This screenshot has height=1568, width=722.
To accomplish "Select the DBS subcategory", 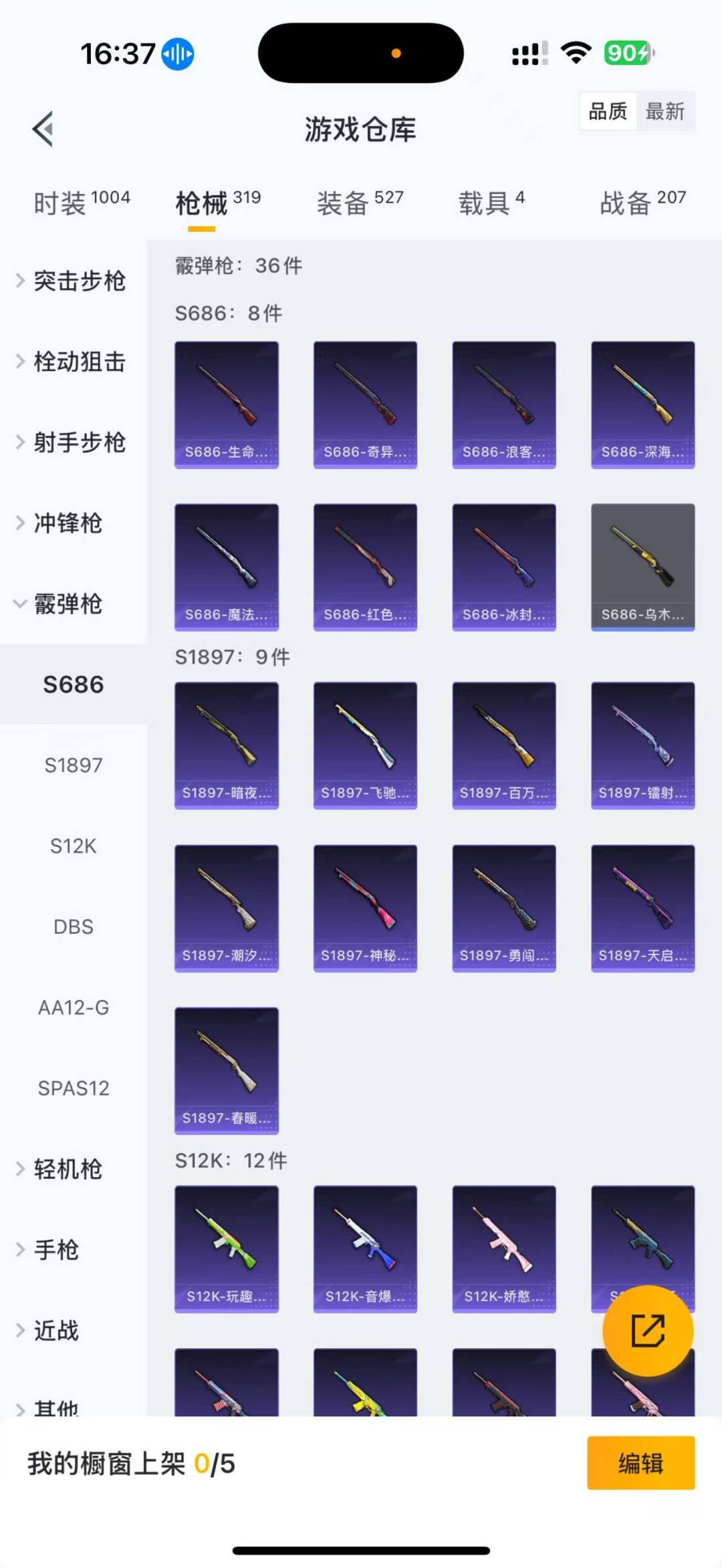I will pos(74,926).
